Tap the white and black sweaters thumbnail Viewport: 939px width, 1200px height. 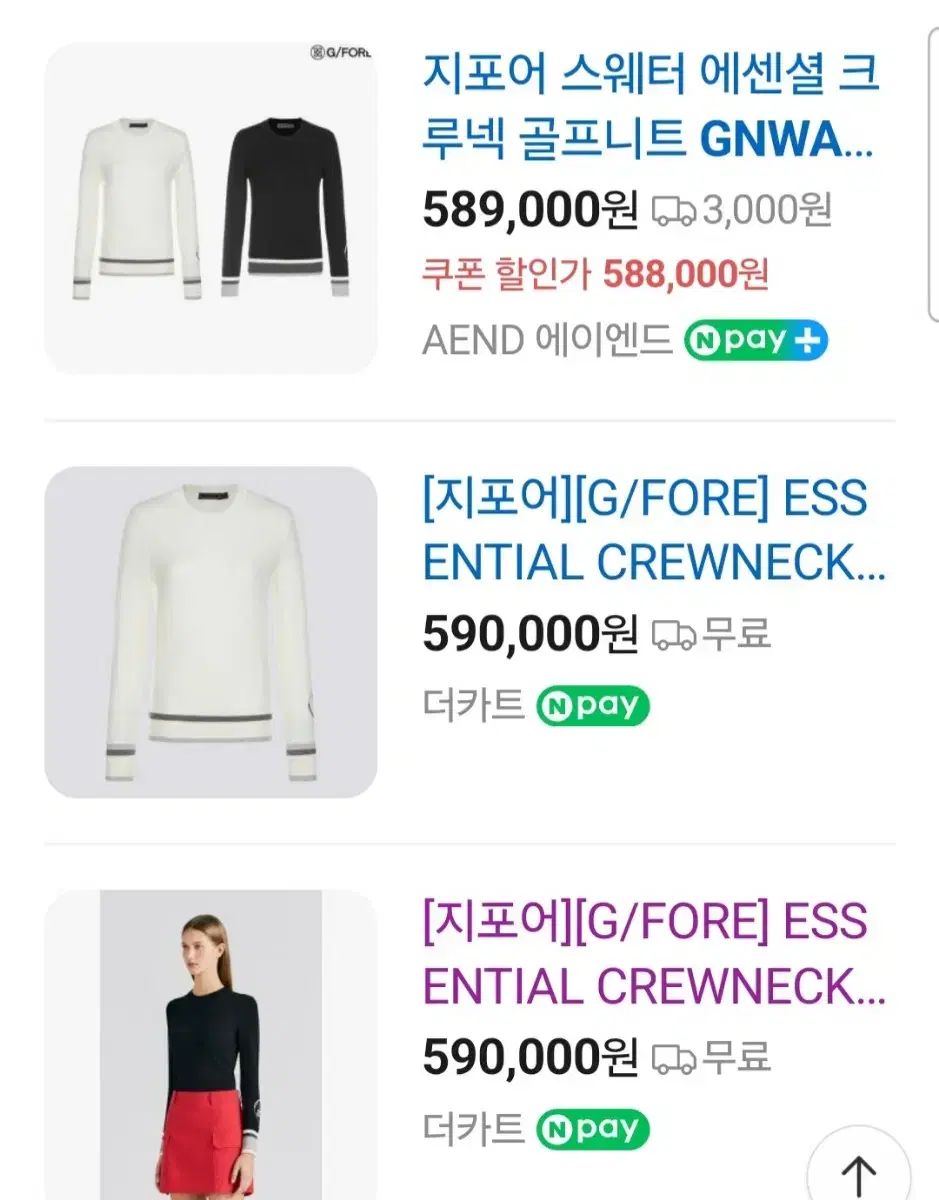coord(211,208)
